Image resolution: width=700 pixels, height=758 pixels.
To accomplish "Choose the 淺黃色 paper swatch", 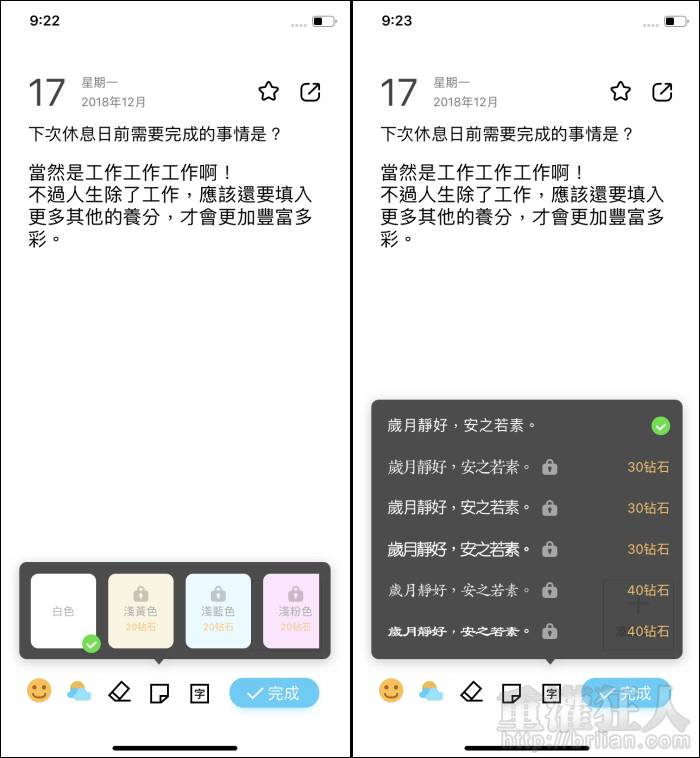I will click(x=141, y=611).
